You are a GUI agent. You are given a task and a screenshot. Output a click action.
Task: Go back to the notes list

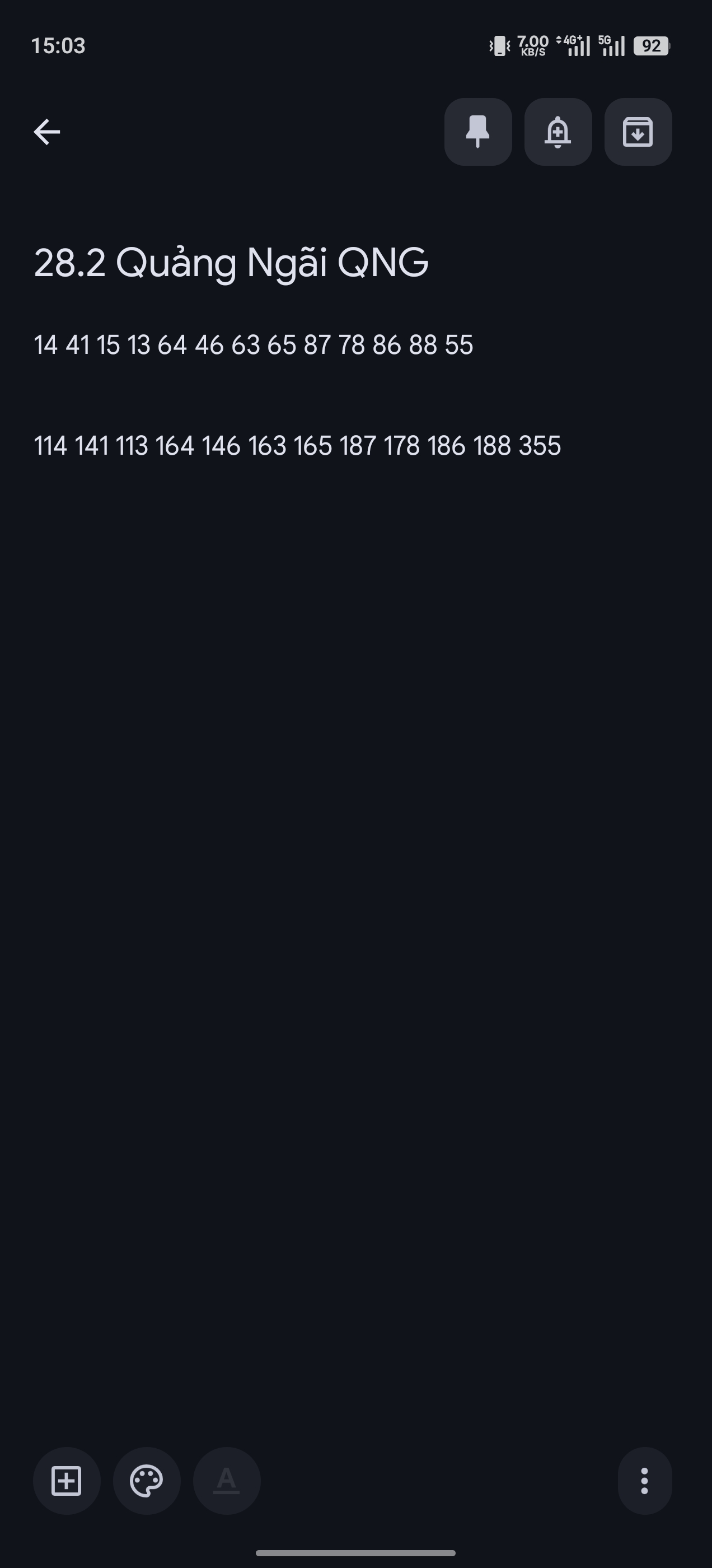pyautogui.click(x=47, y=132)
